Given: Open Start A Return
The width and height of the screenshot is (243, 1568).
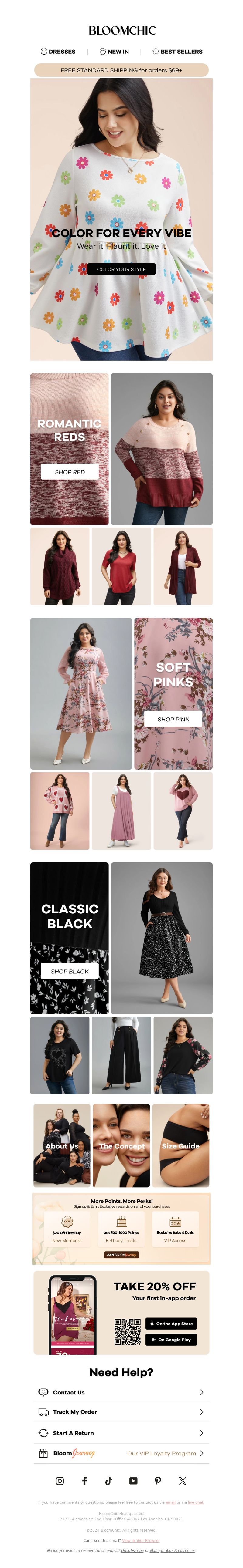Looking at the screenshot, I should click(121, 1433).
